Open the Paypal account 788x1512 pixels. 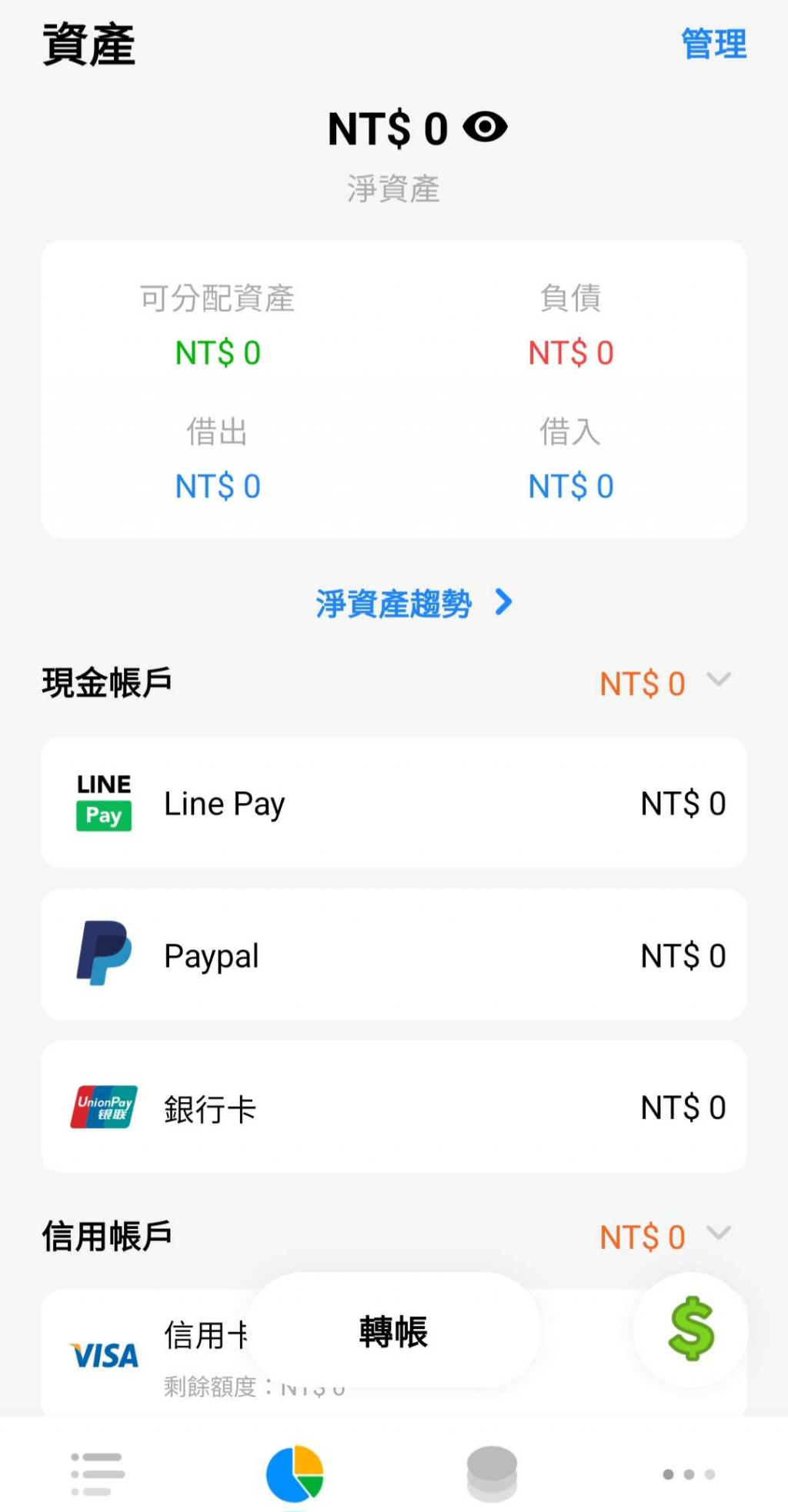tap(393, 955)
